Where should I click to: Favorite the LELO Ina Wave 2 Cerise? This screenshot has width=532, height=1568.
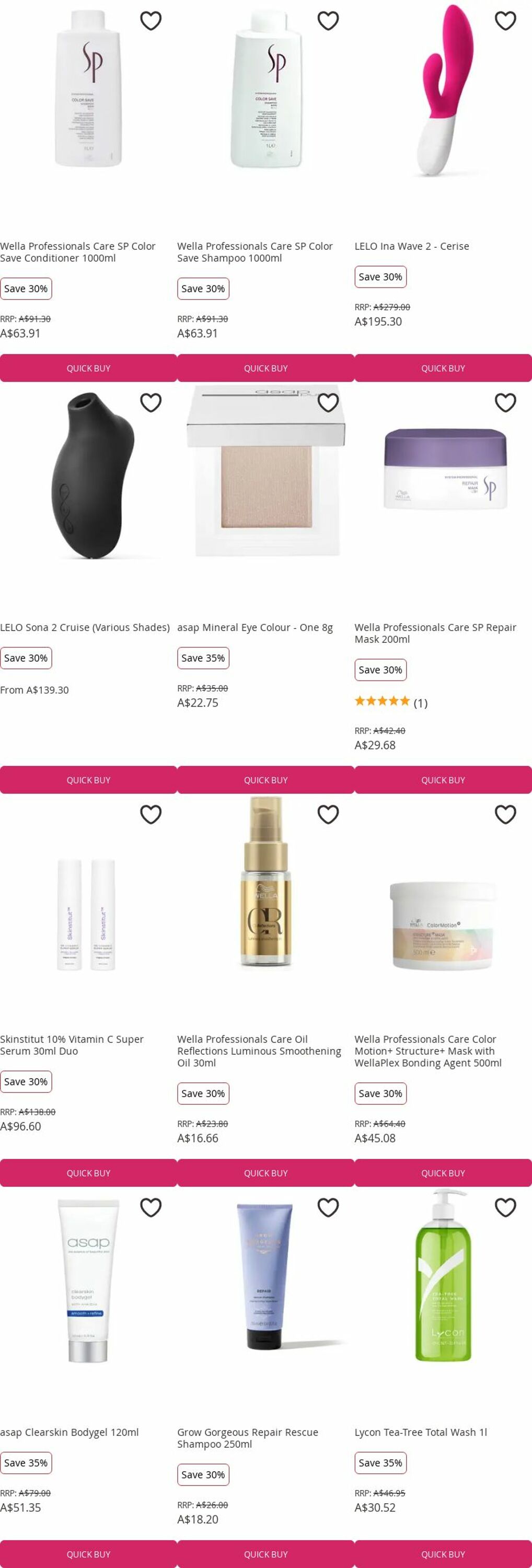pyautogui.click(x=505, y=21)
